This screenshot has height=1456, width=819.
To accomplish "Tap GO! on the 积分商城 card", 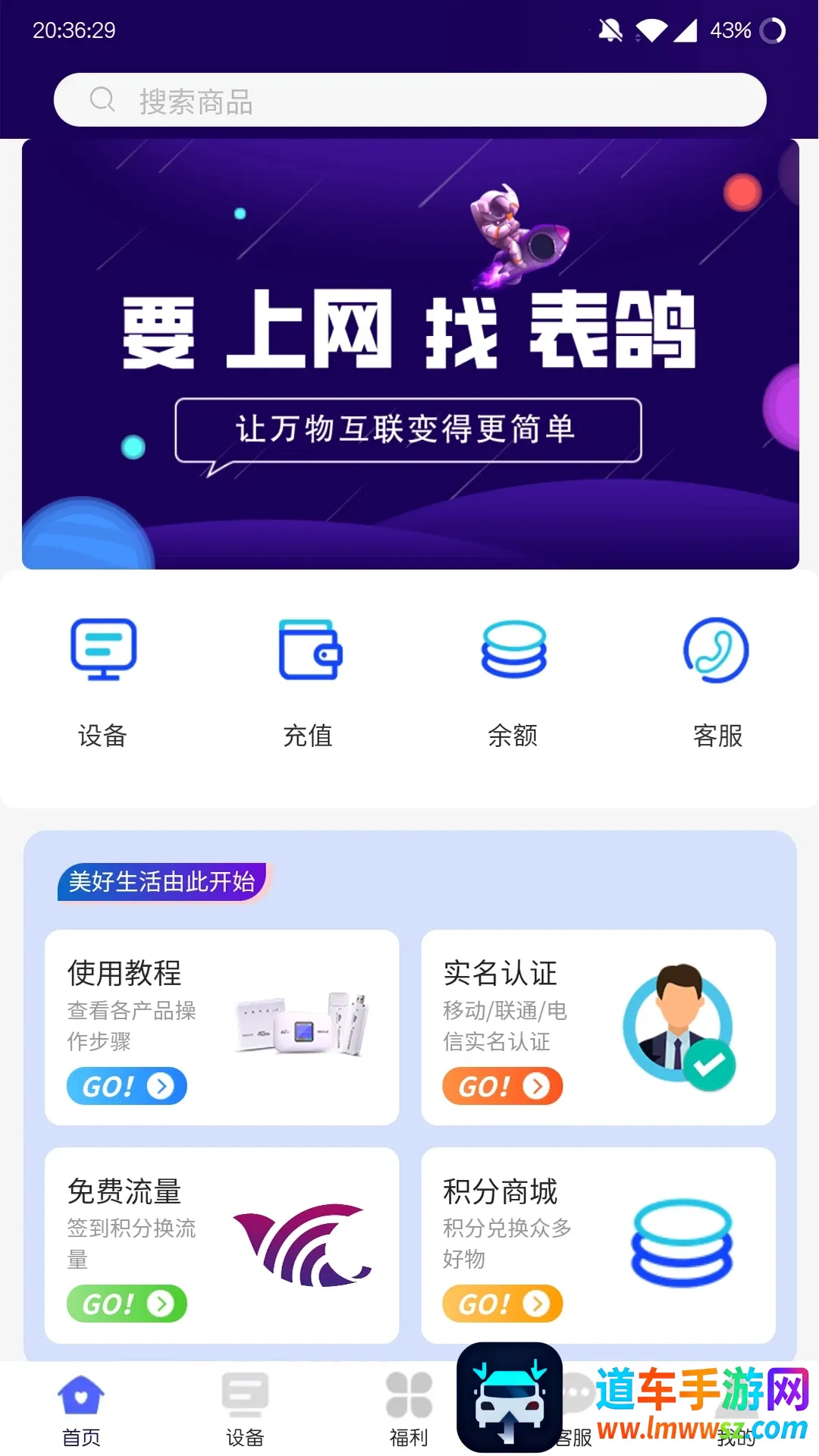I will (502, 1304).
